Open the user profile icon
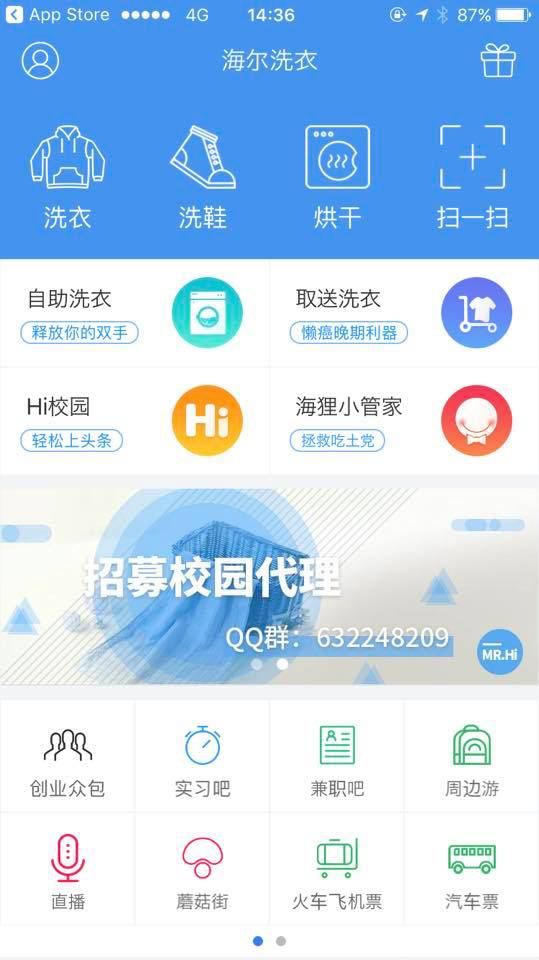 pyautogui.click(x=40, y=60)
